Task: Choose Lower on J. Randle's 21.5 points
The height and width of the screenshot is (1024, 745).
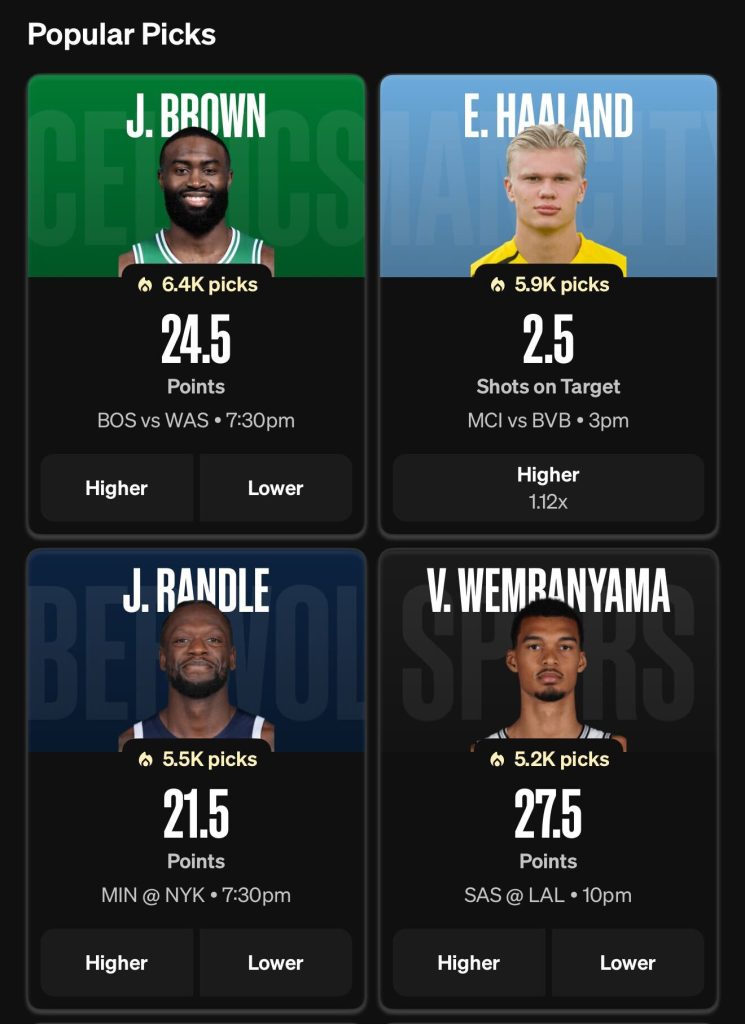Action: tap(275, 963)
